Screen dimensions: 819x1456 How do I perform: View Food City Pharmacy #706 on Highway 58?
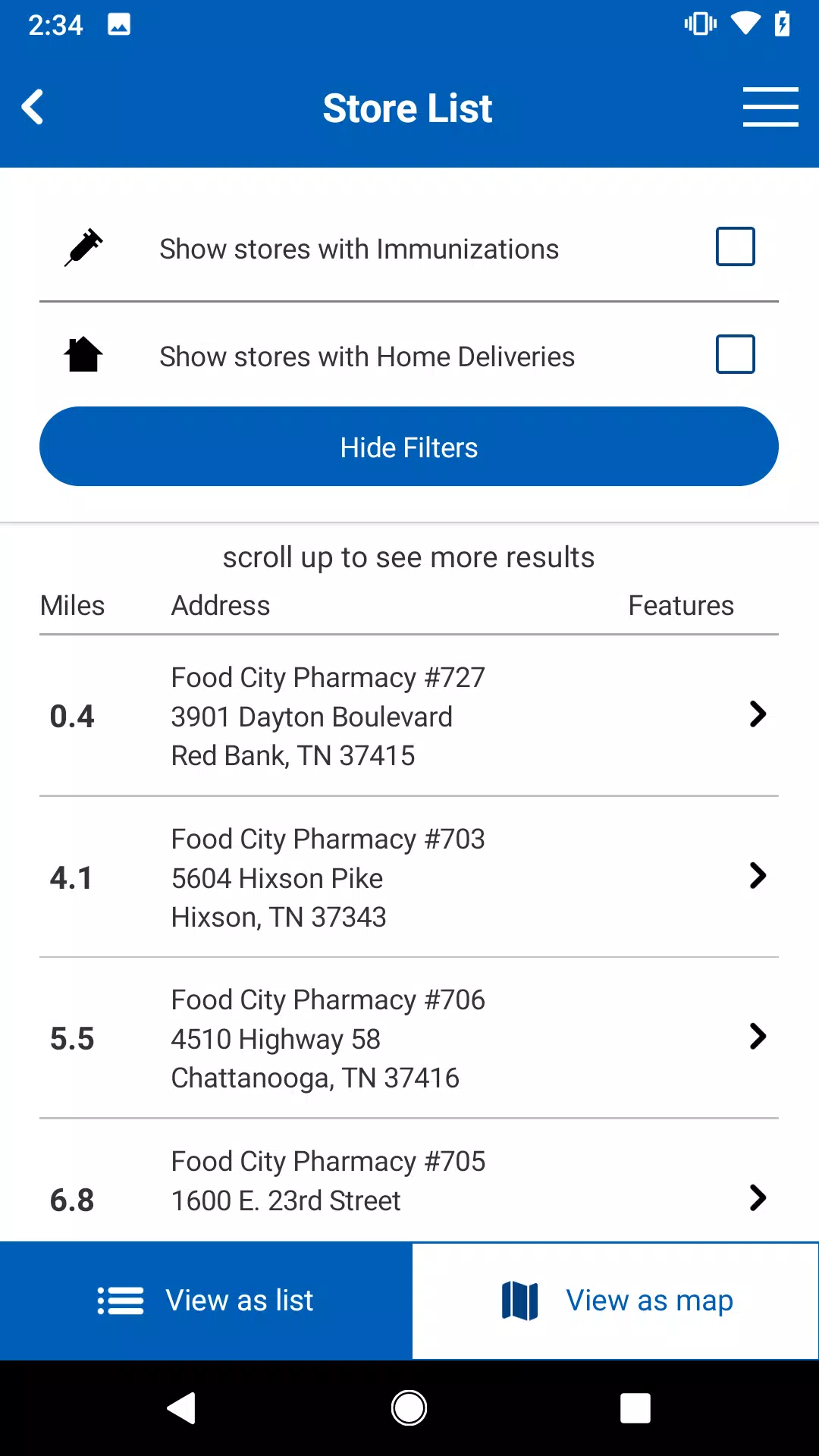409,1038
